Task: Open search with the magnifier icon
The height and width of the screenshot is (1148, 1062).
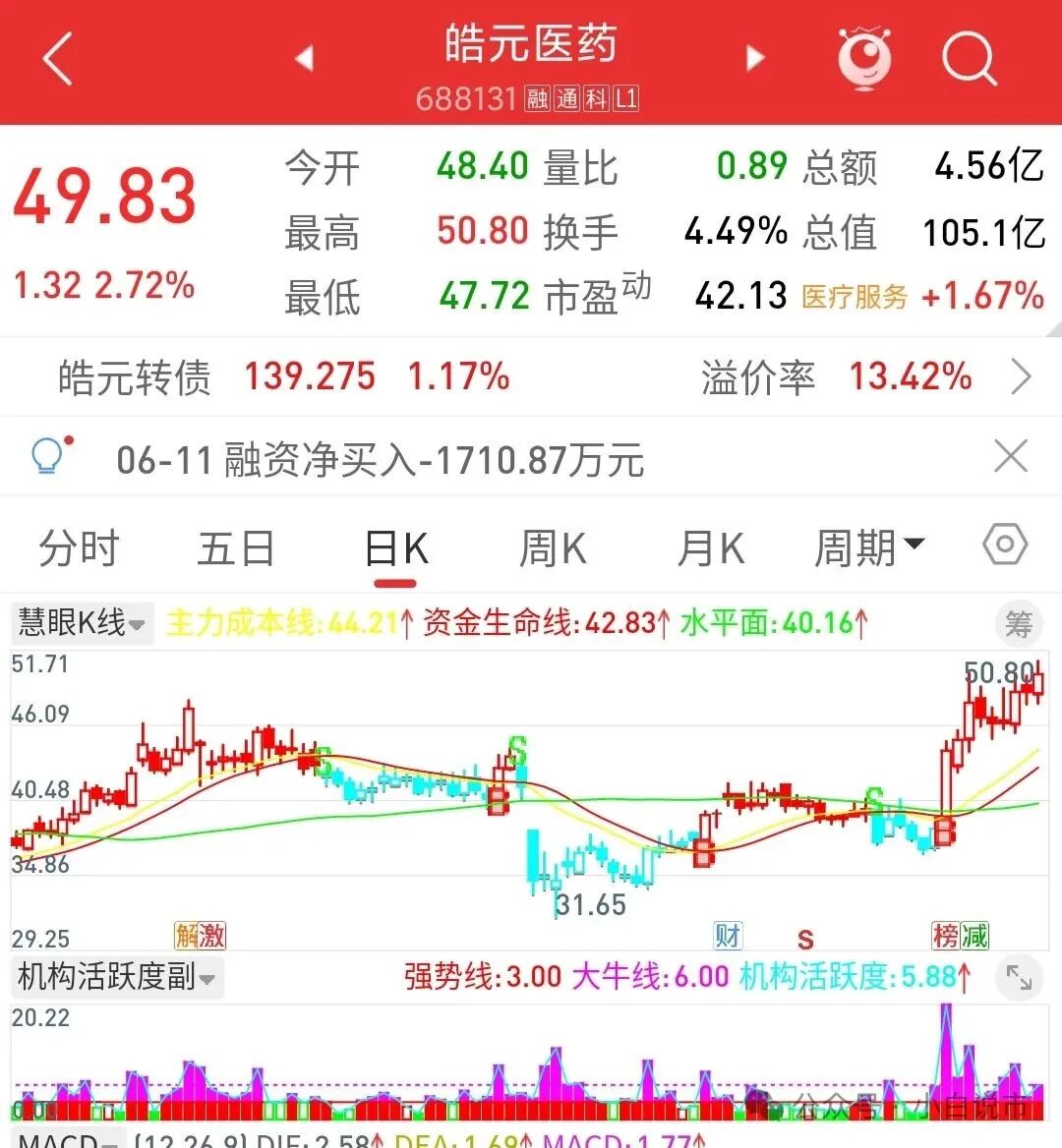Action: coord(969,57)
